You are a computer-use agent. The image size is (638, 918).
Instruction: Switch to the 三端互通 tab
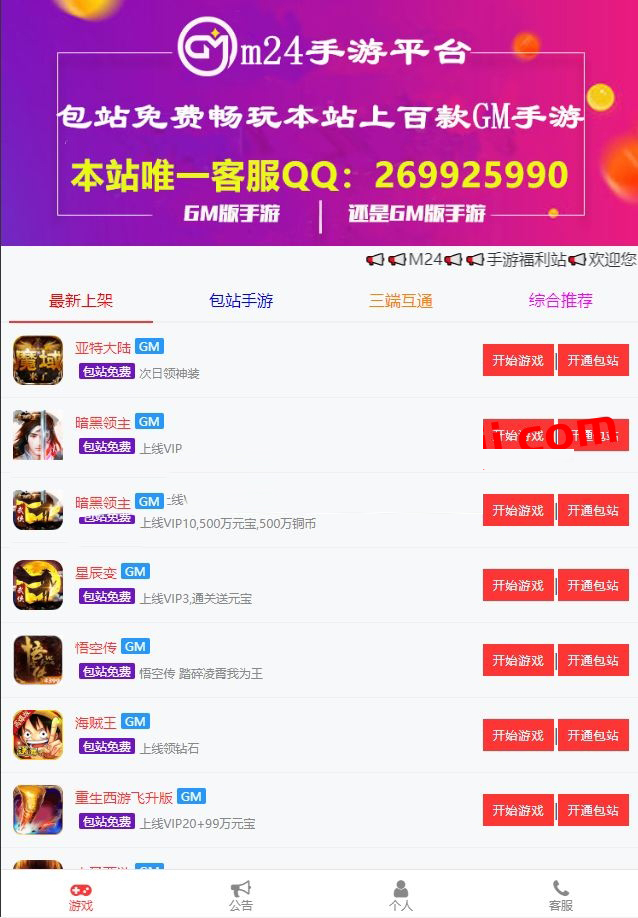(401, 300)
